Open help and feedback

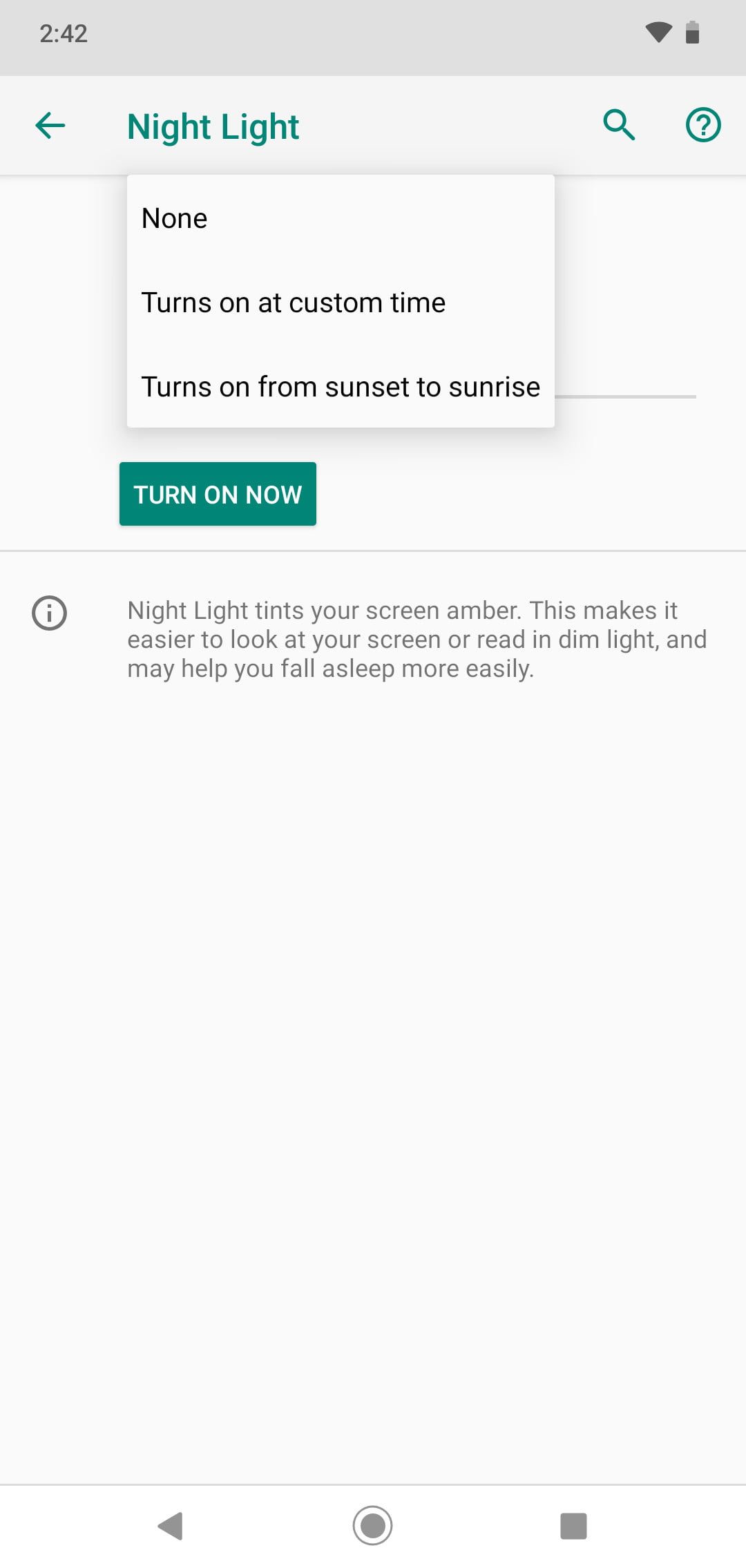[702, 126]
